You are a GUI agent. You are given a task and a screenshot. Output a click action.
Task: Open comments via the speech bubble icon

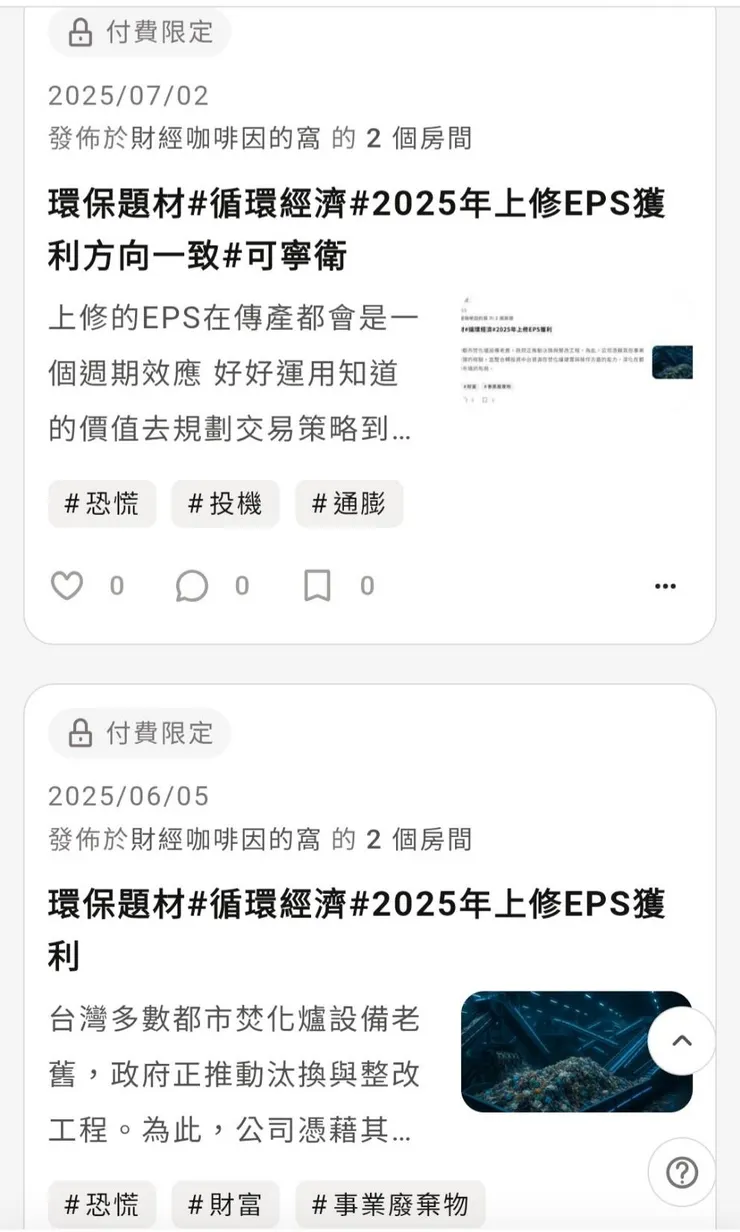194,585
